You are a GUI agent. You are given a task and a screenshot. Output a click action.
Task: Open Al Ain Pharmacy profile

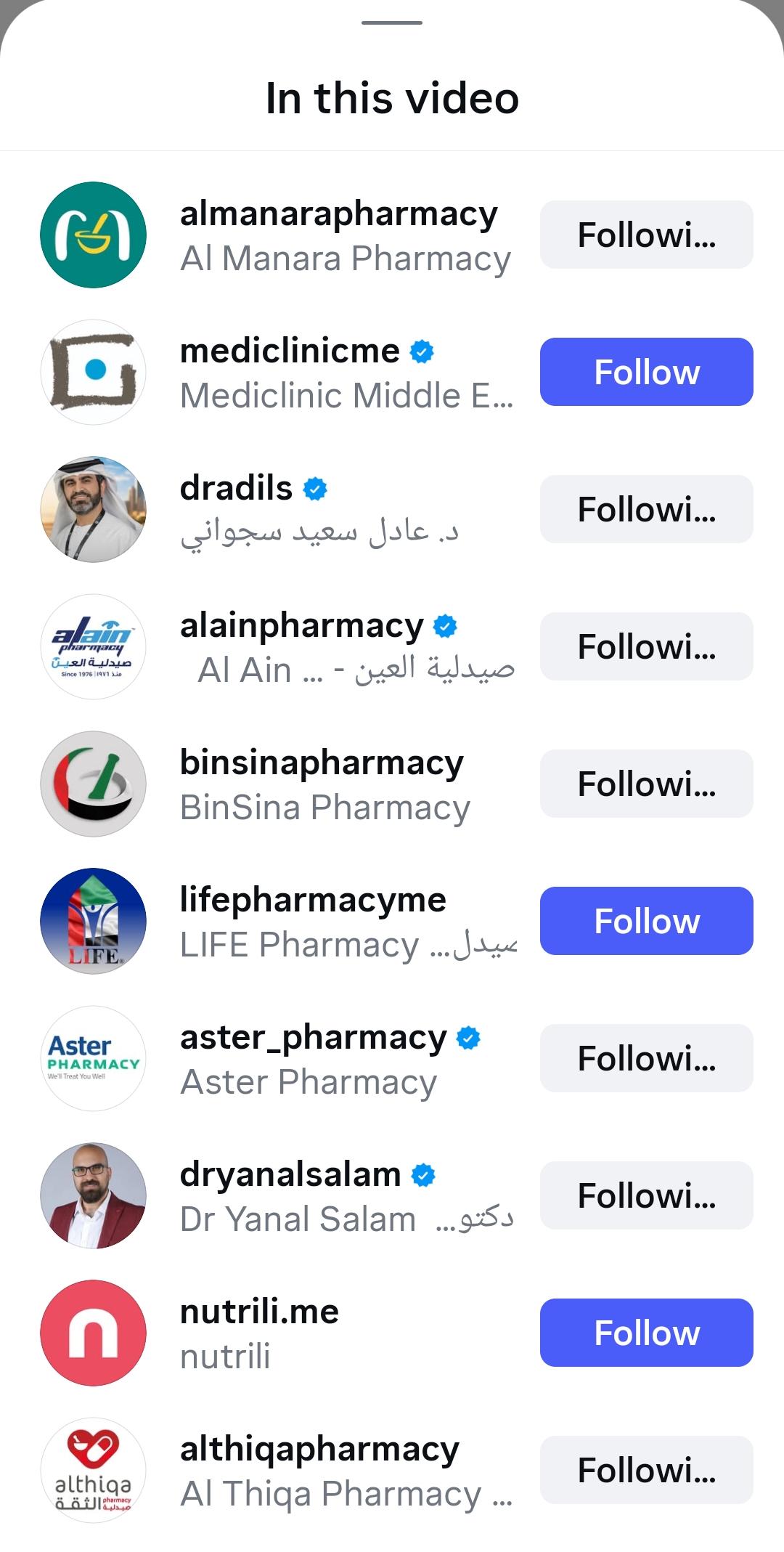(302, 627)
